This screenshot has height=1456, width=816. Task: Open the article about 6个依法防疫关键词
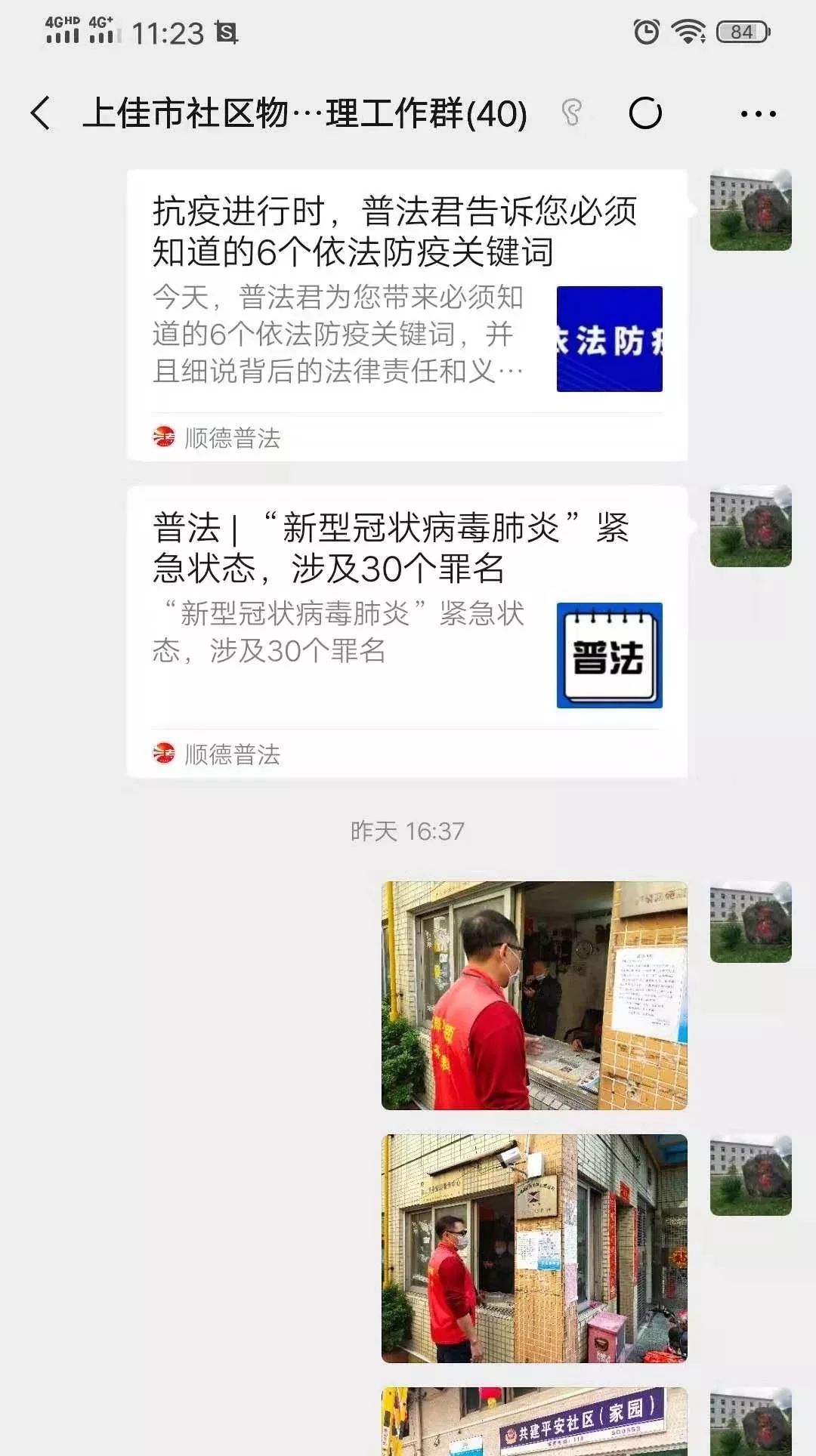(407, 315)
